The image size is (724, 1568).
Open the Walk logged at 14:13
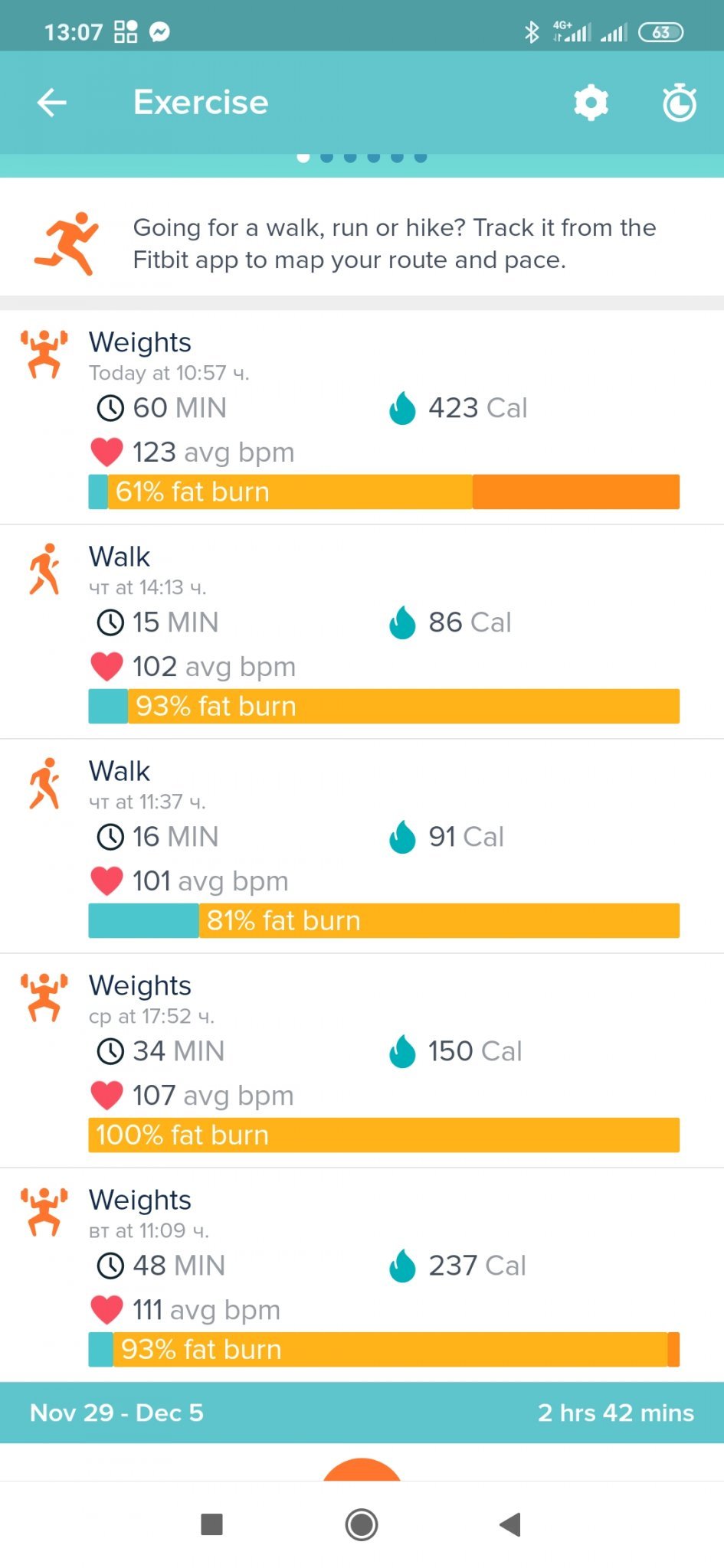362,632
